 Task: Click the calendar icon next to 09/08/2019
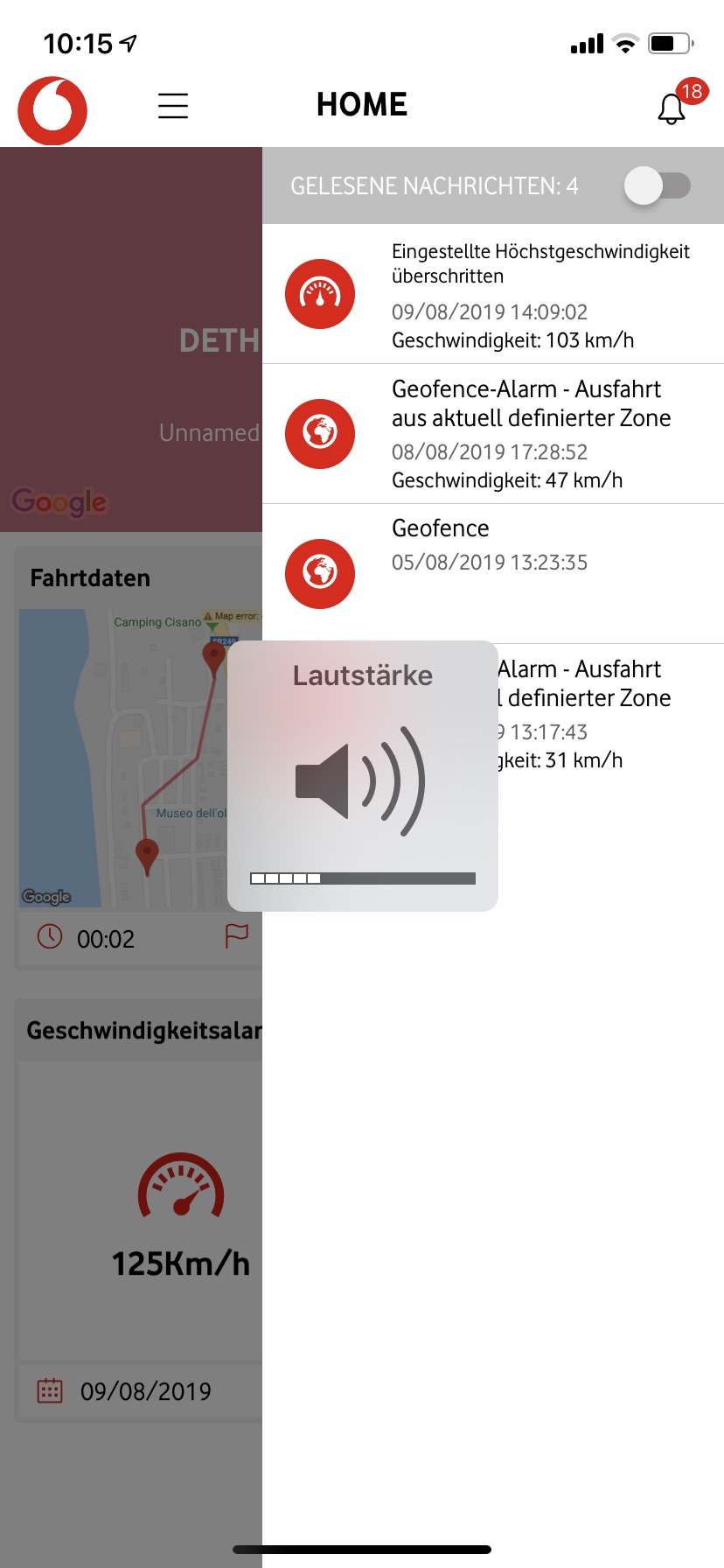click(x=51, y=1391)
